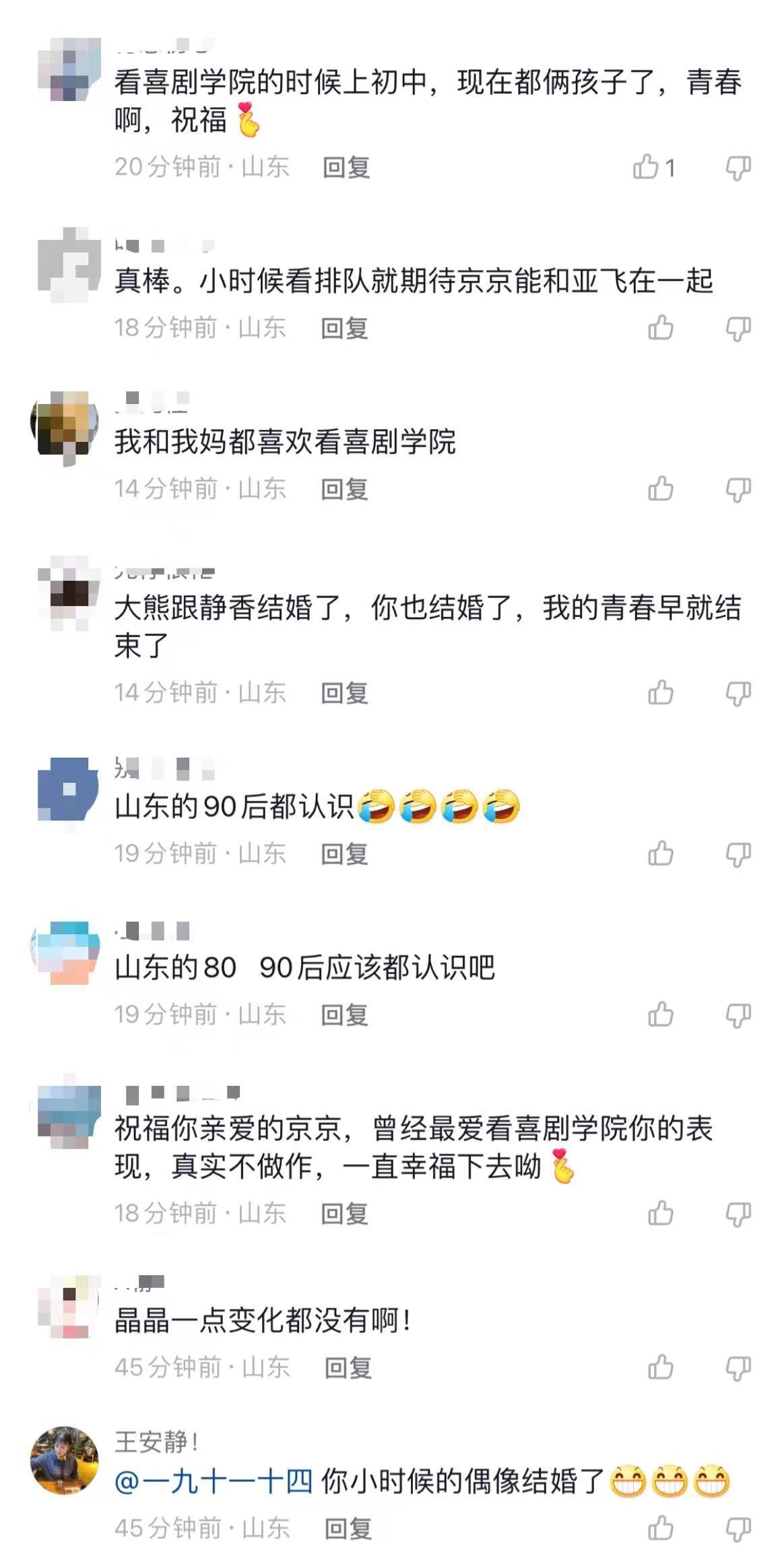Like the 真棒。小时候看排队 comment

click(661, 328)
